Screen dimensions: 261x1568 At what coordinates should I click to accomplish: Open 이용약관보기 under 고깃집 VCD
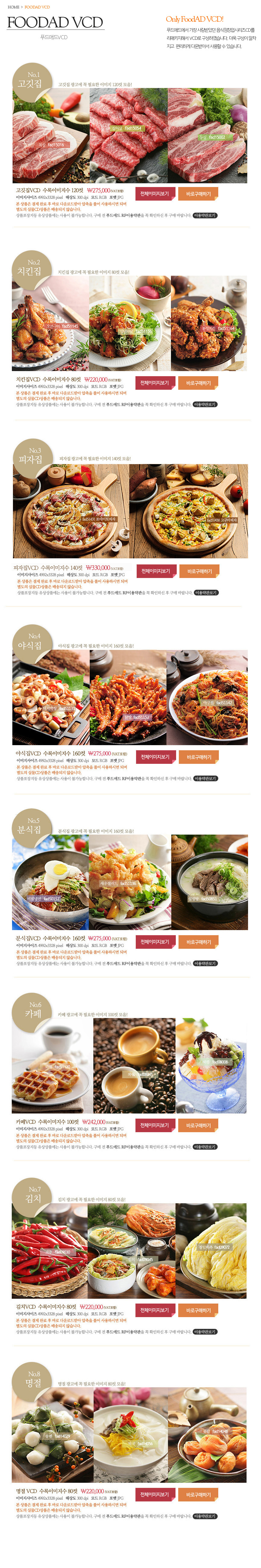pyautogui.click(x=205, y=215)
